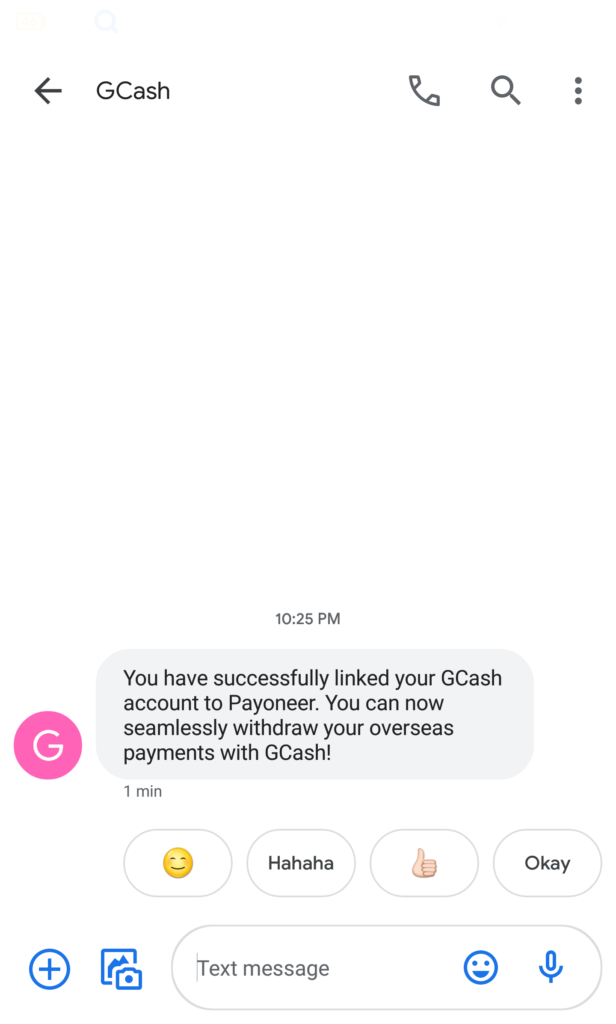616x1024 pixels.
Task: Open the three-dot overflow menu
Action: pos(578,91)
